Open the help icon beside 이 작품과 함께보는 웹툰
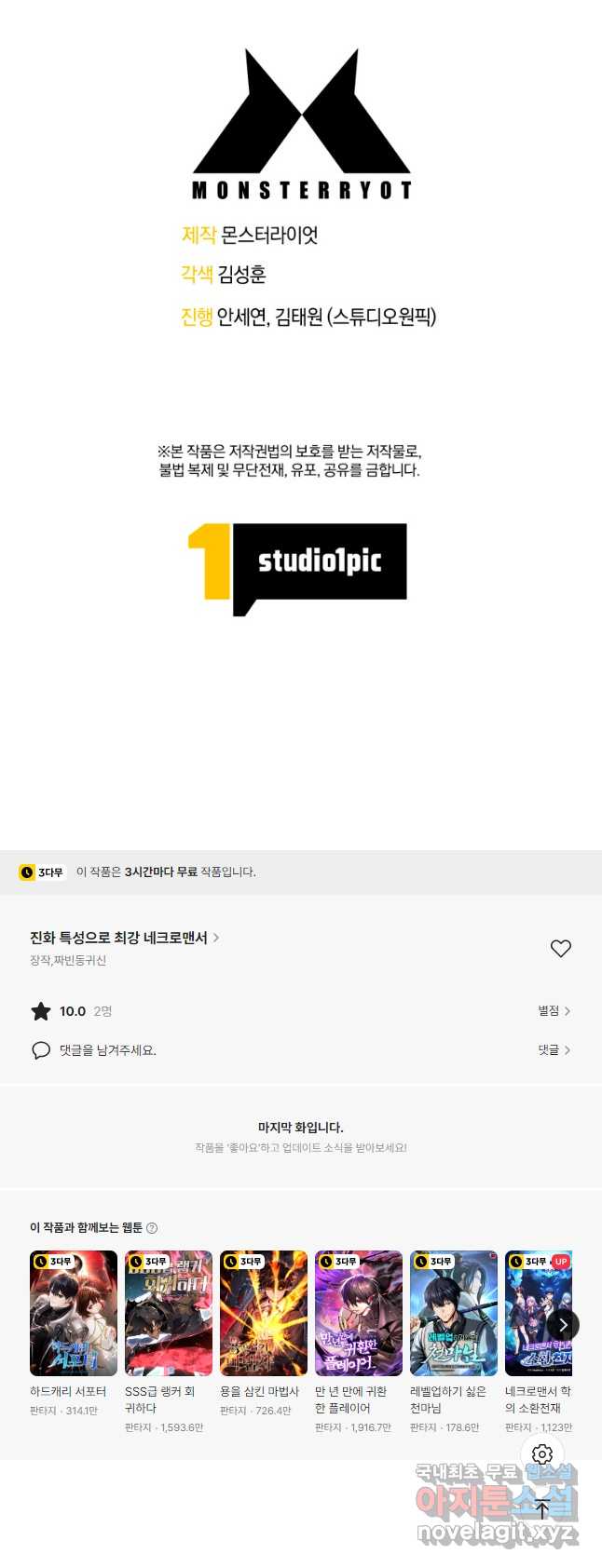This screenshot has height=1568, width=602. tap(152, 1228)
